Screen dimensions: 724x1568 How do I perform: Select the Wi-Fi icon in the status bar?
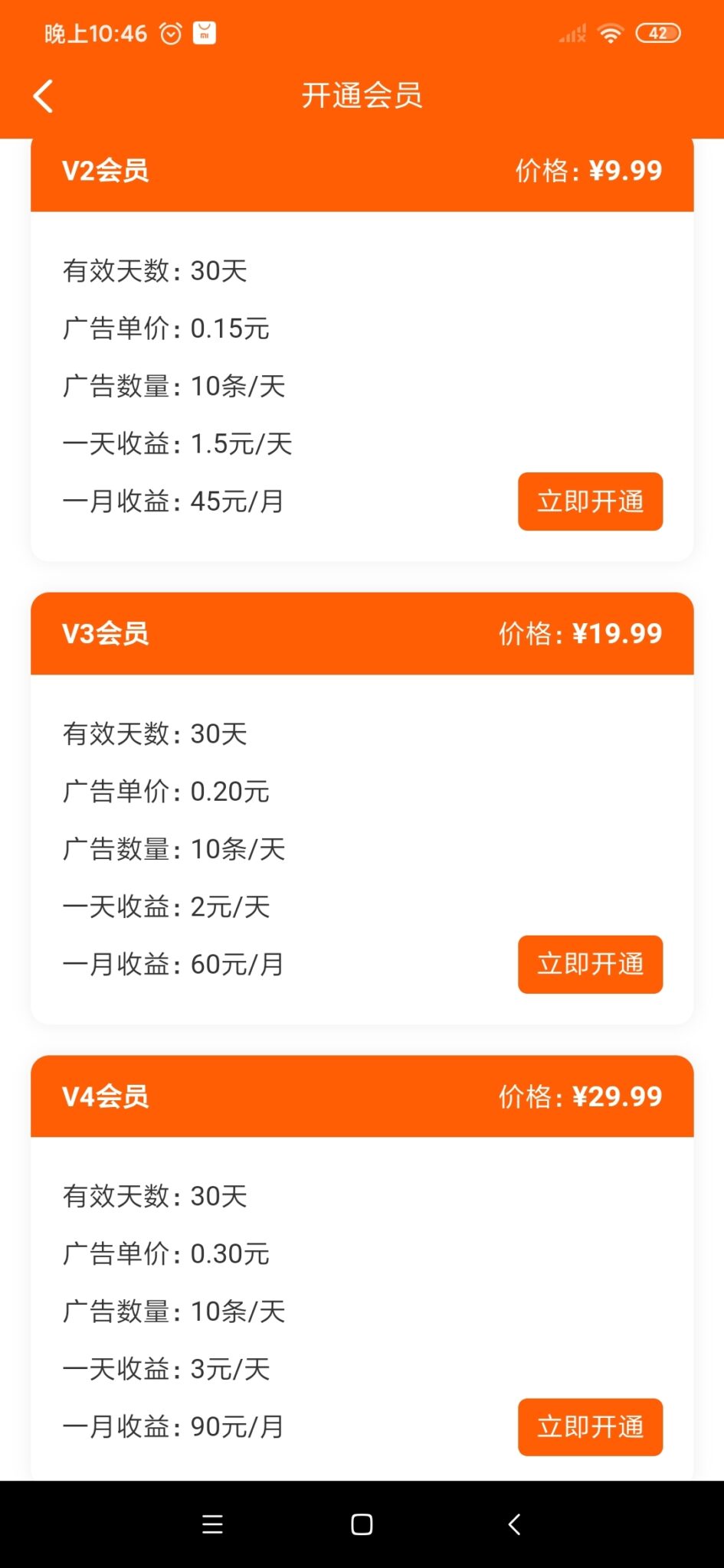611,32
